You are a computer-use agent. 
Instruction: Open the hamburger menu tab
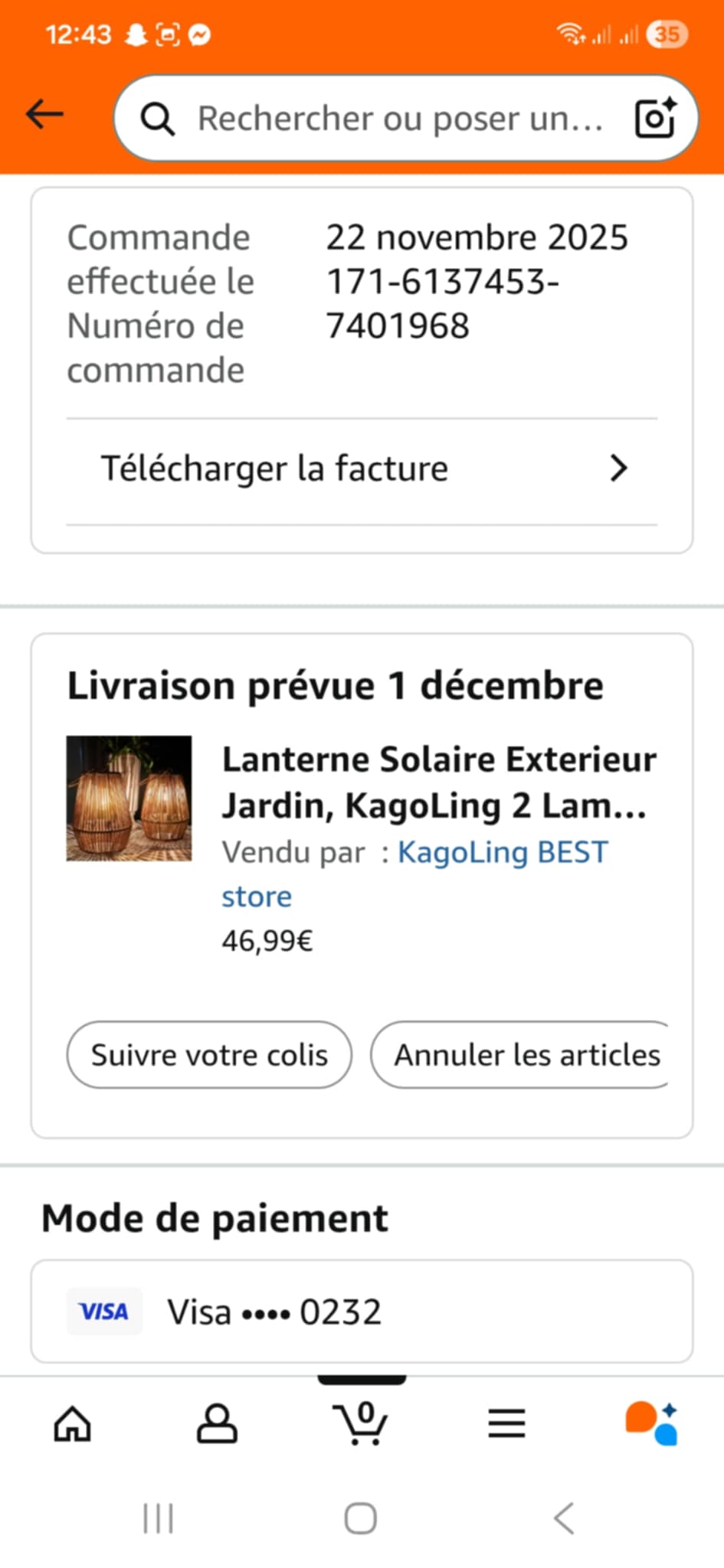click(506, 1424)
